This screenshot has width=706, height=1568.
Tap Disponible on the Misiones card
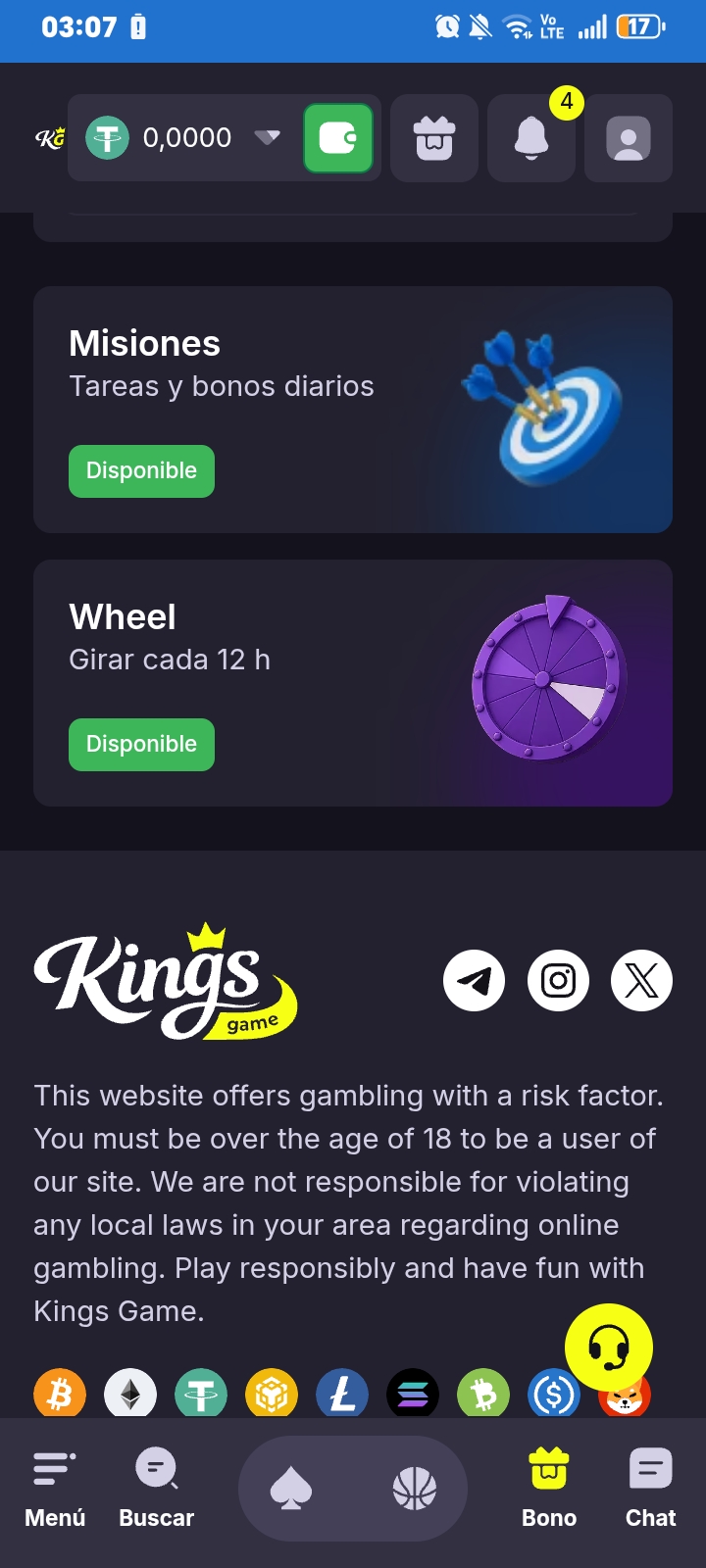click(141, 471)
